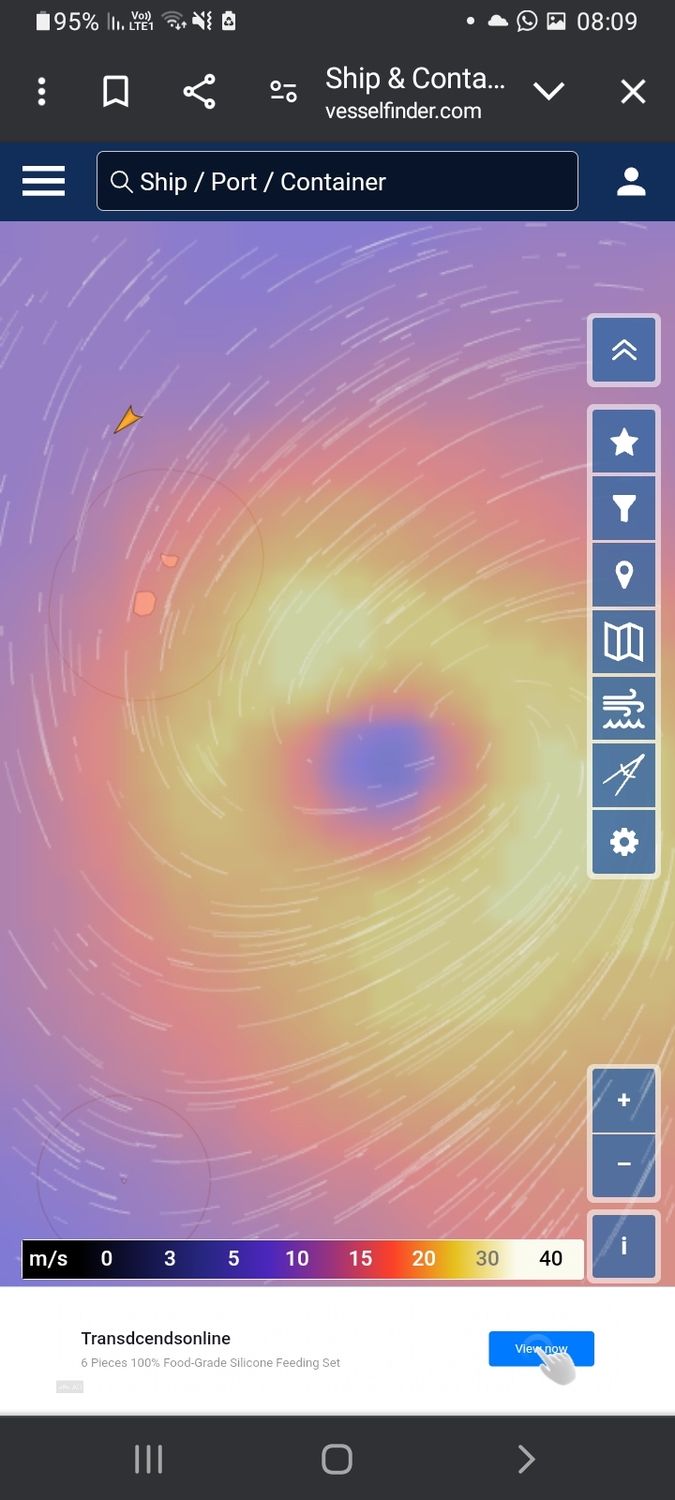This screenshot has height=1500, width=675.
Task: Open the VesselFinder hamburger menu
Action: click(44, 181)
